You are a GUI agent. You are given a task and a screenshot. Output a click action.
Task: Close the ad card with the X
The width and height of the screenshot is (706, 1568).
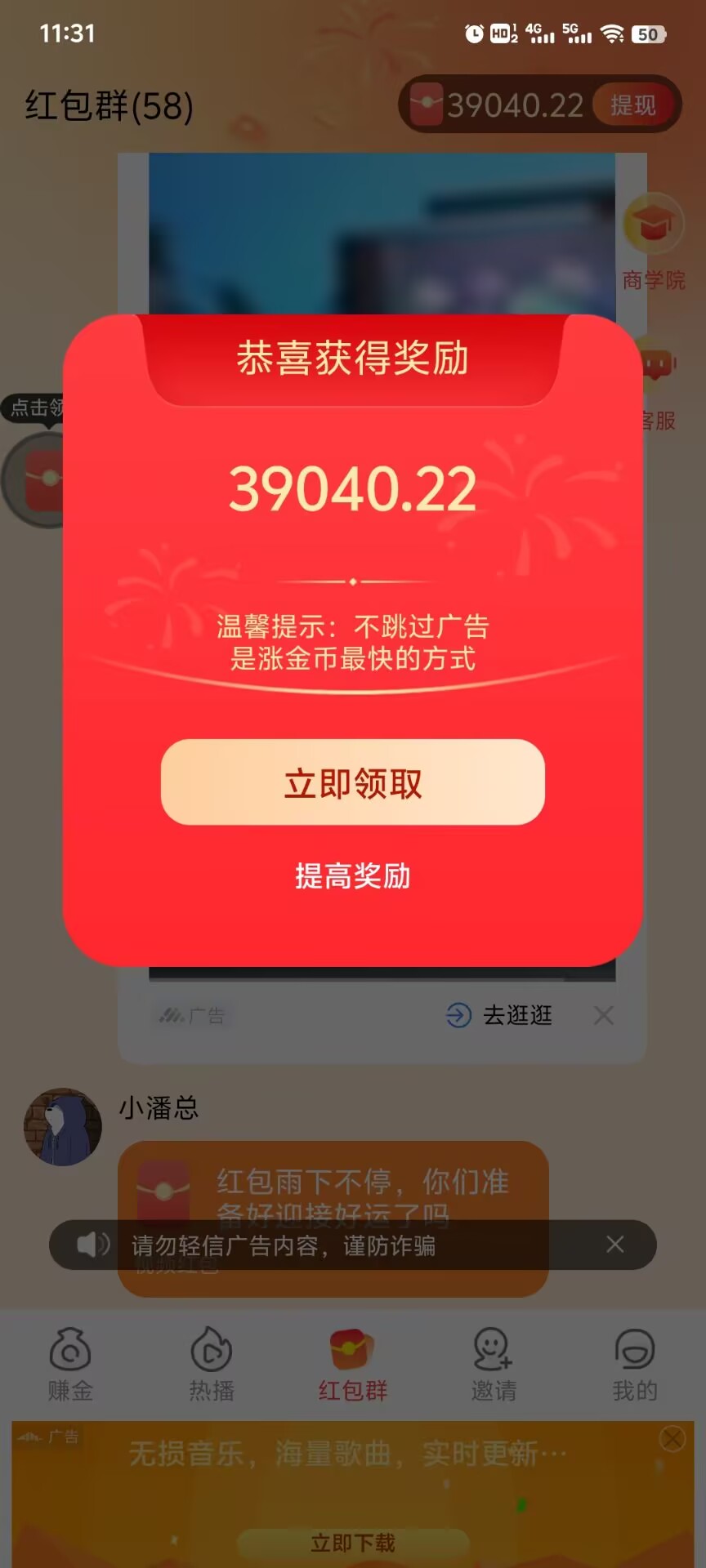604,1015
